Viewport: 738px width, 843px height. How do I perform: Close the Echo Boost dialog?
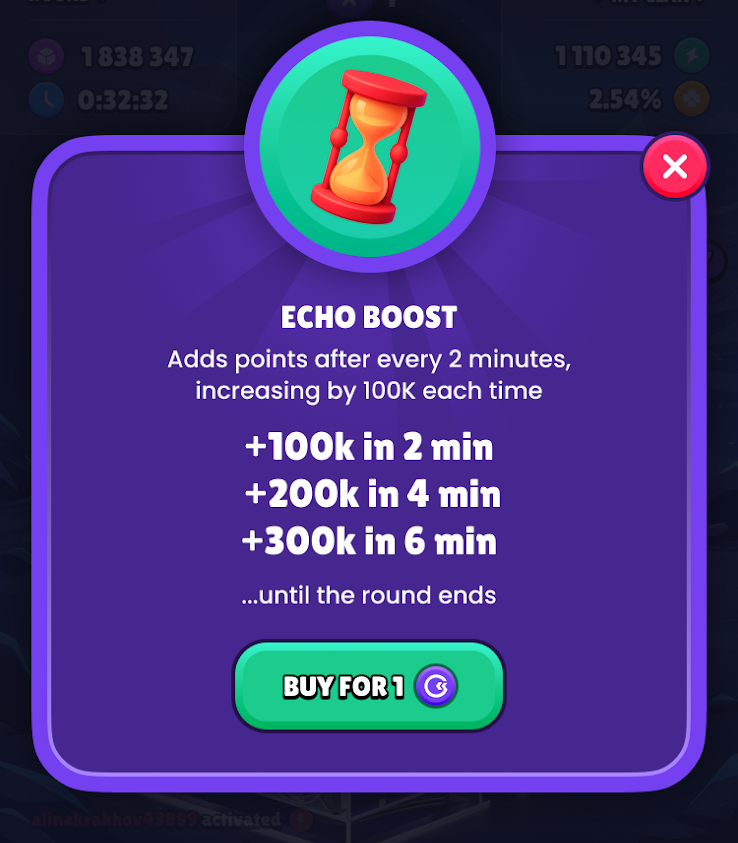[x=674, y=167]
